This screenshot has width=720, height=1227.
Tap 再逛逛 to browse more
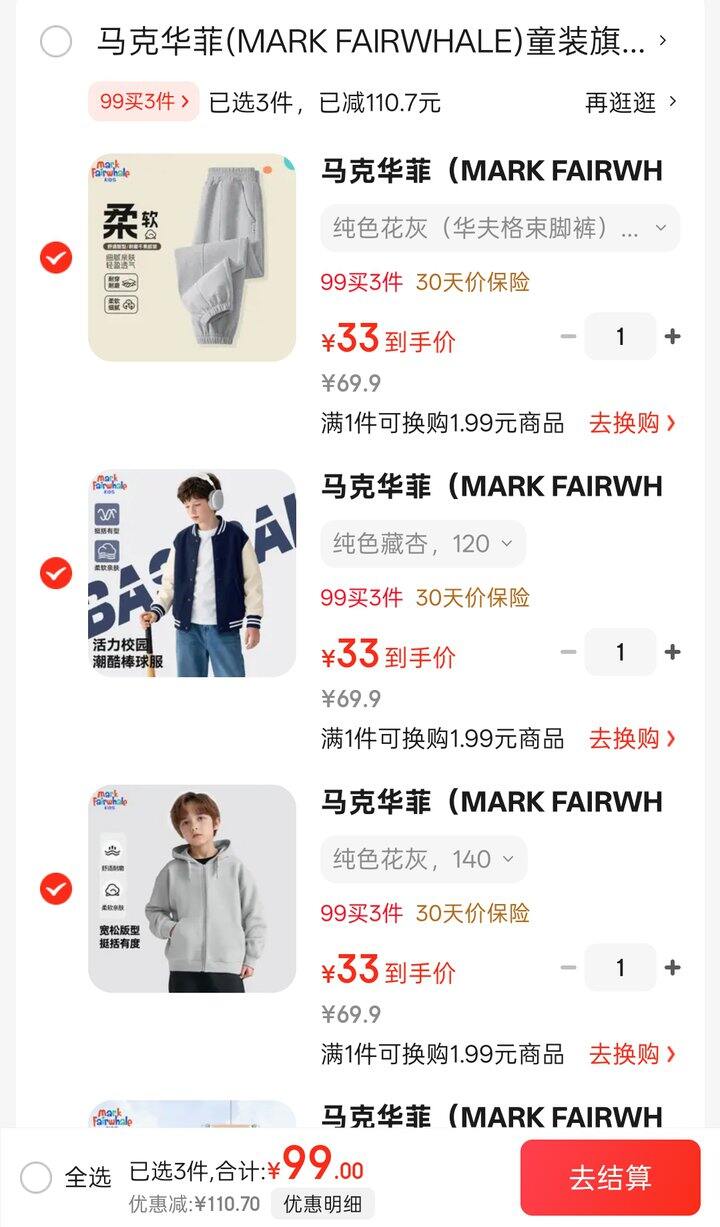coord(631,102)
